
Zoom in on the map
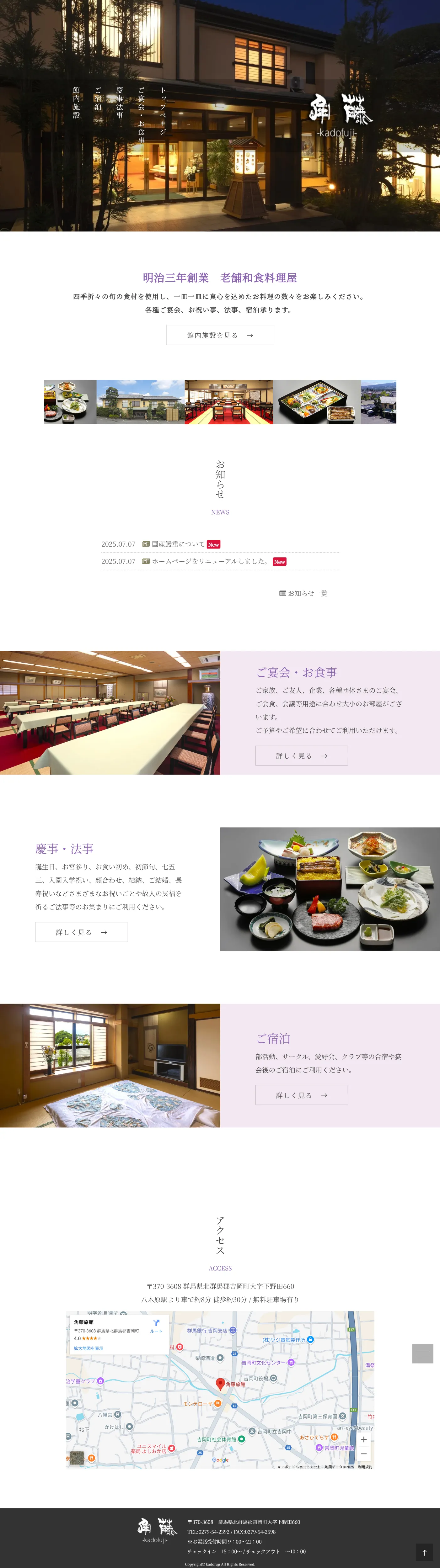point(363,1439)
